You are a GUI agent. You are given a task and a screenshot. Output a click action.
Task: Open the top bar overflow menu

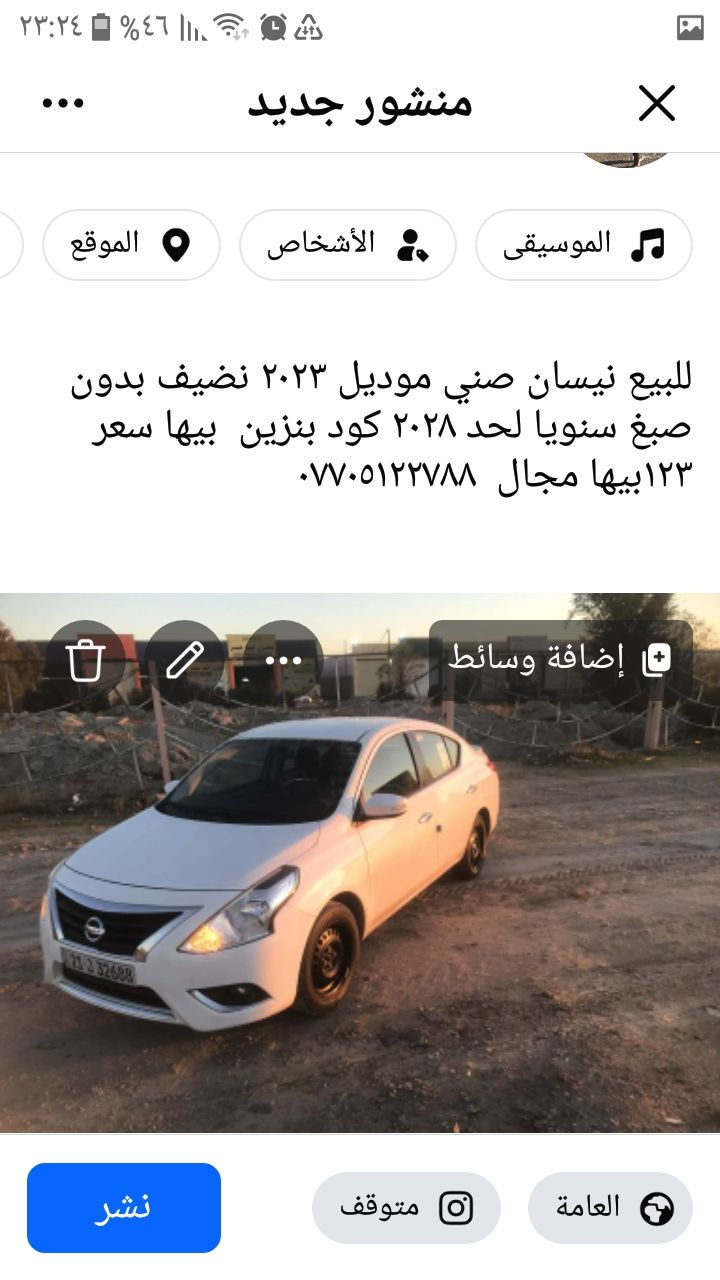(64, 103)
